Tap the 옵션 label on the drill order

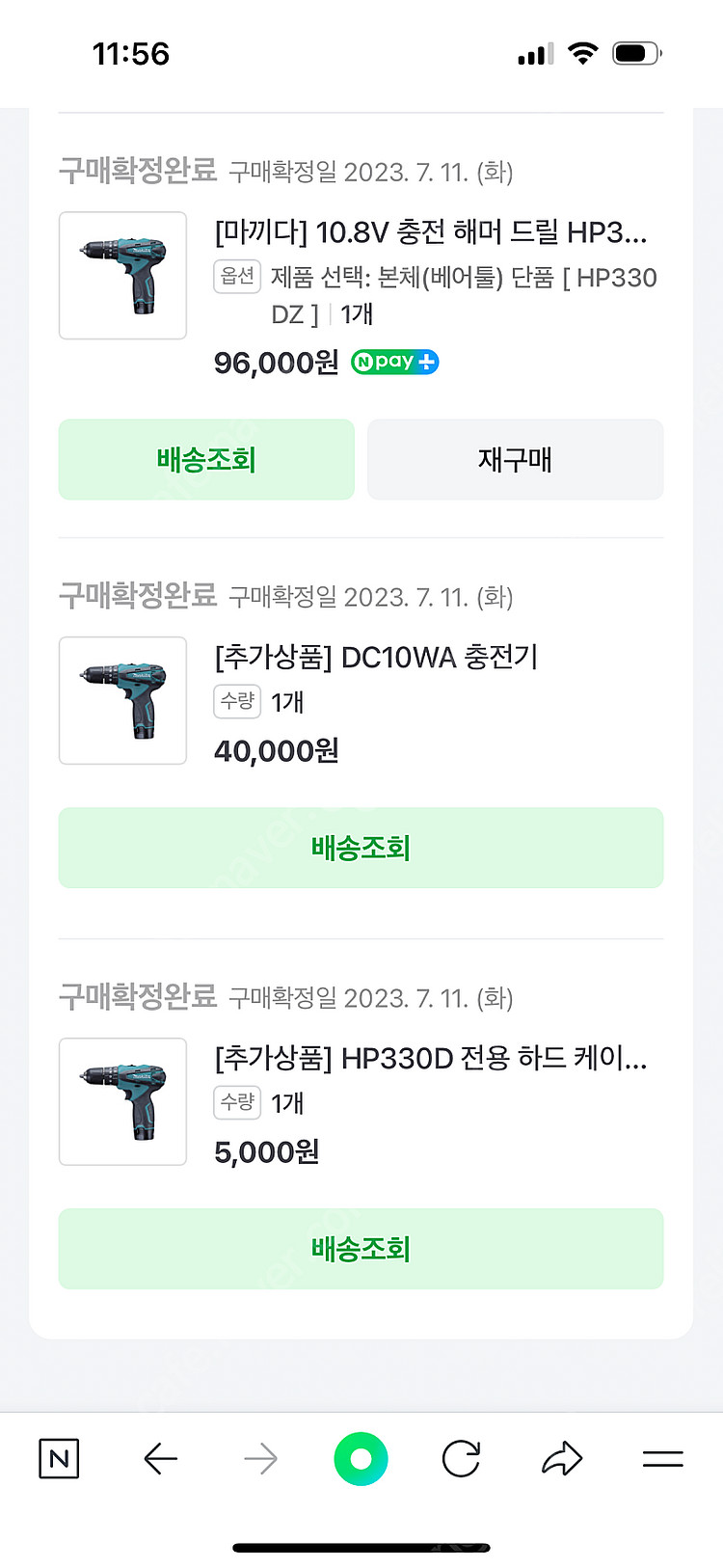(237, 278)
